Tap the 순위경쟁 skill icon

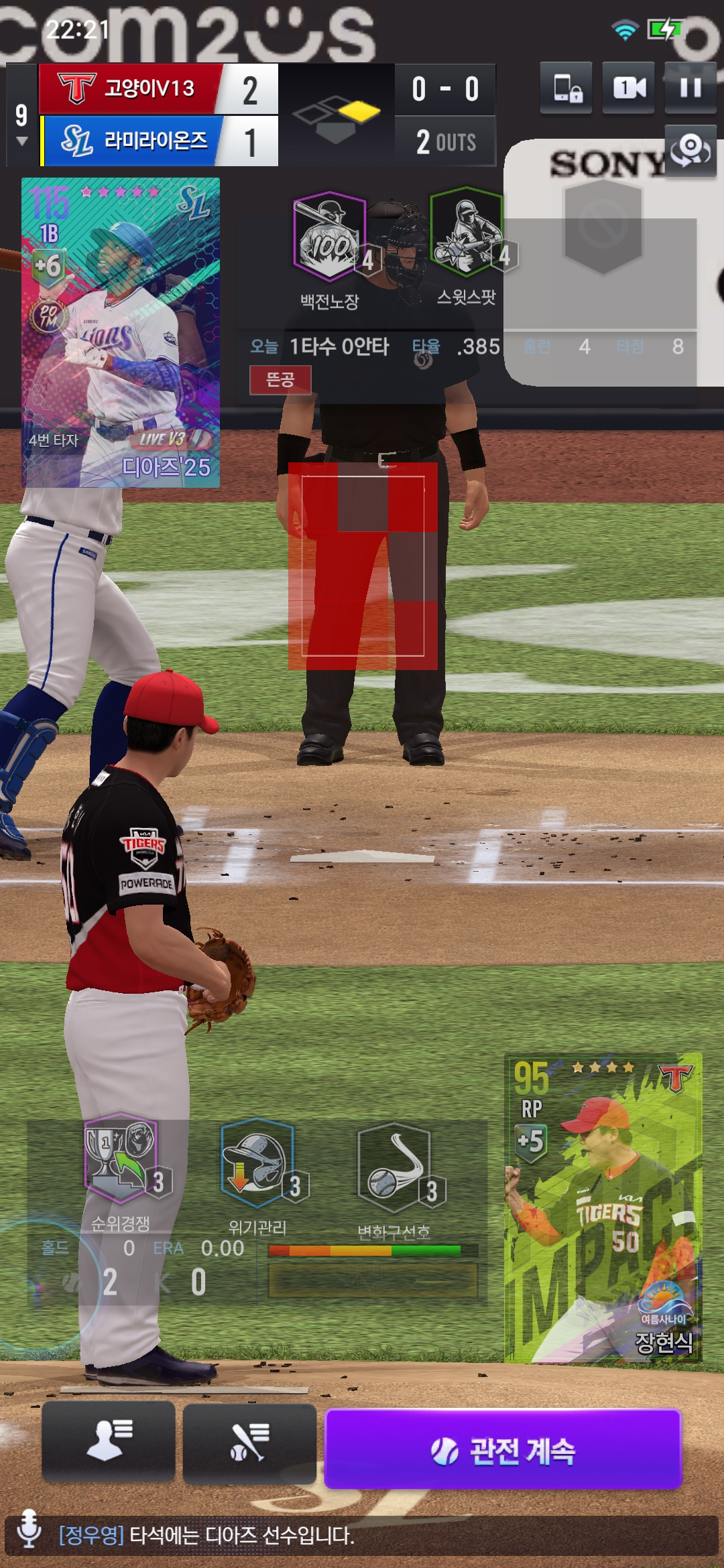tap(121, 1159)
